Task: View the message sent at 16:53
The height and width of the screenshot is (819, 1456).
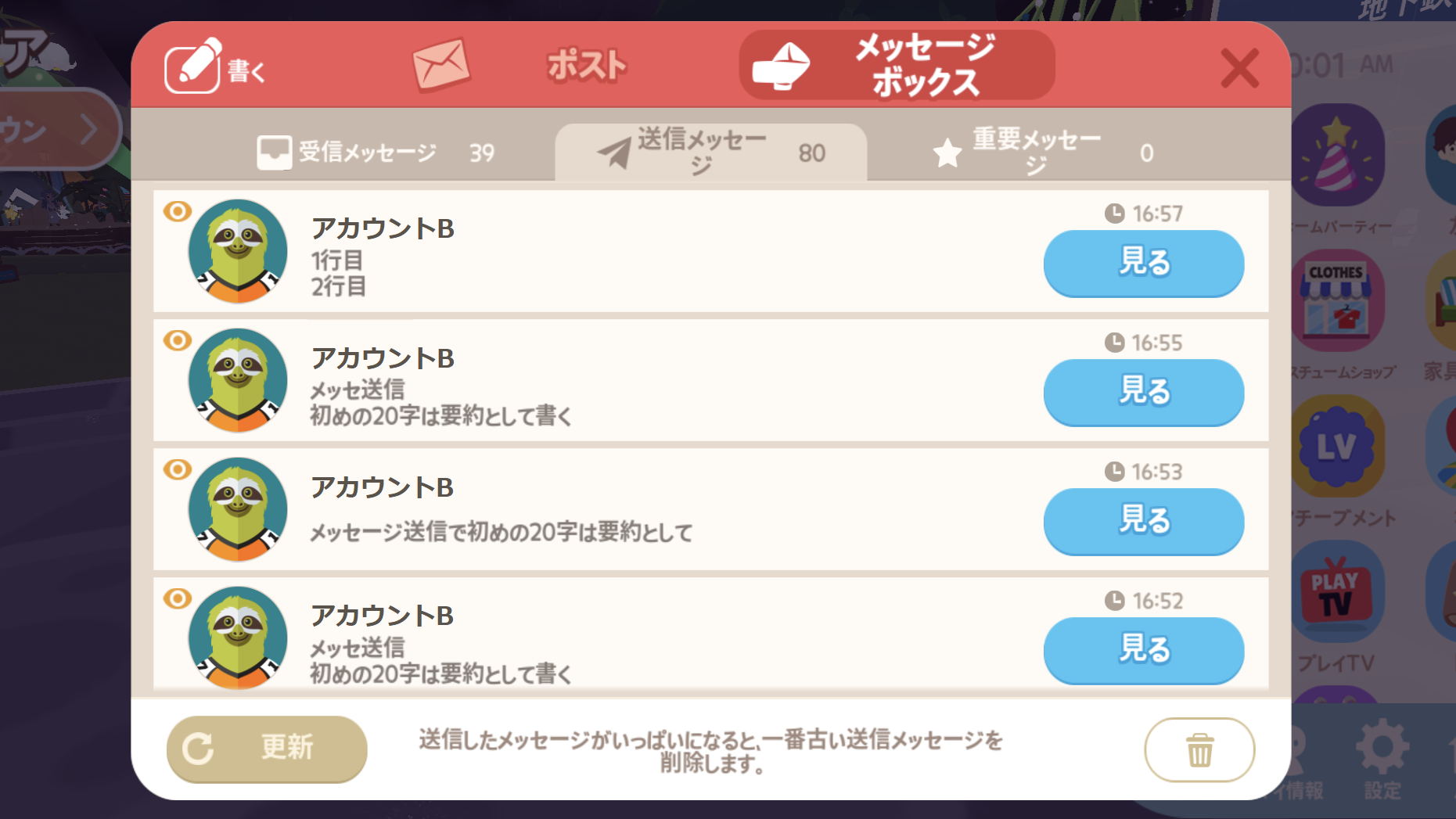Action: (1143, 521)
